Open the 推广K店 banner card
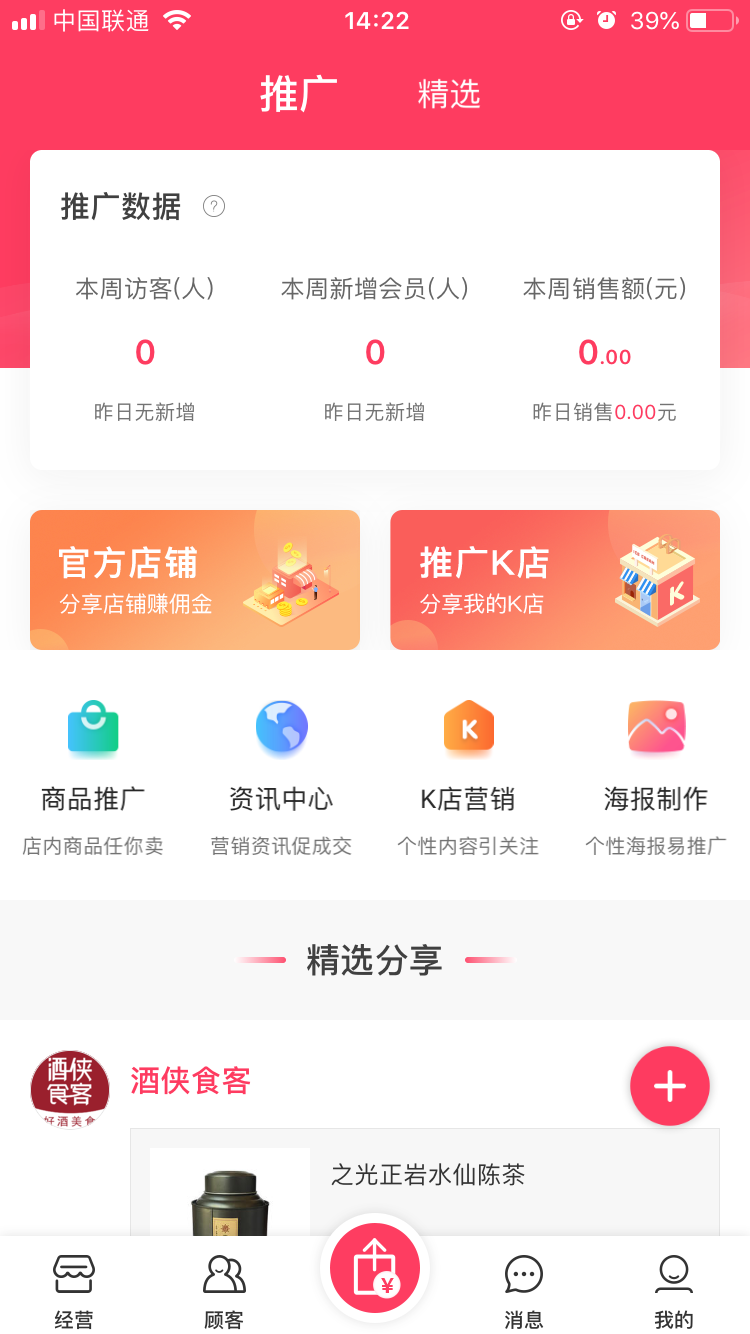This screenshot has height=1334, width=750. click(x=555, y=580)
